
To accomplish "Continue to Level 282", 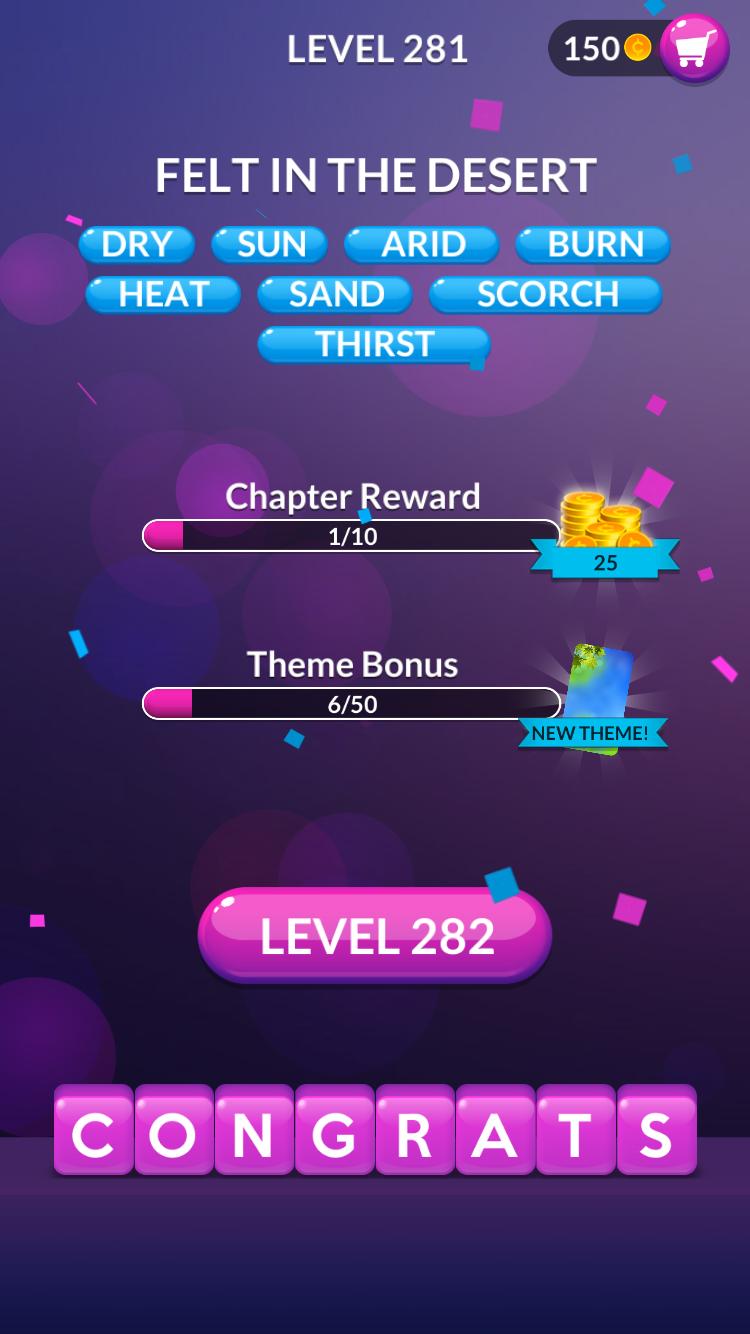I will (x=375, y=936).
